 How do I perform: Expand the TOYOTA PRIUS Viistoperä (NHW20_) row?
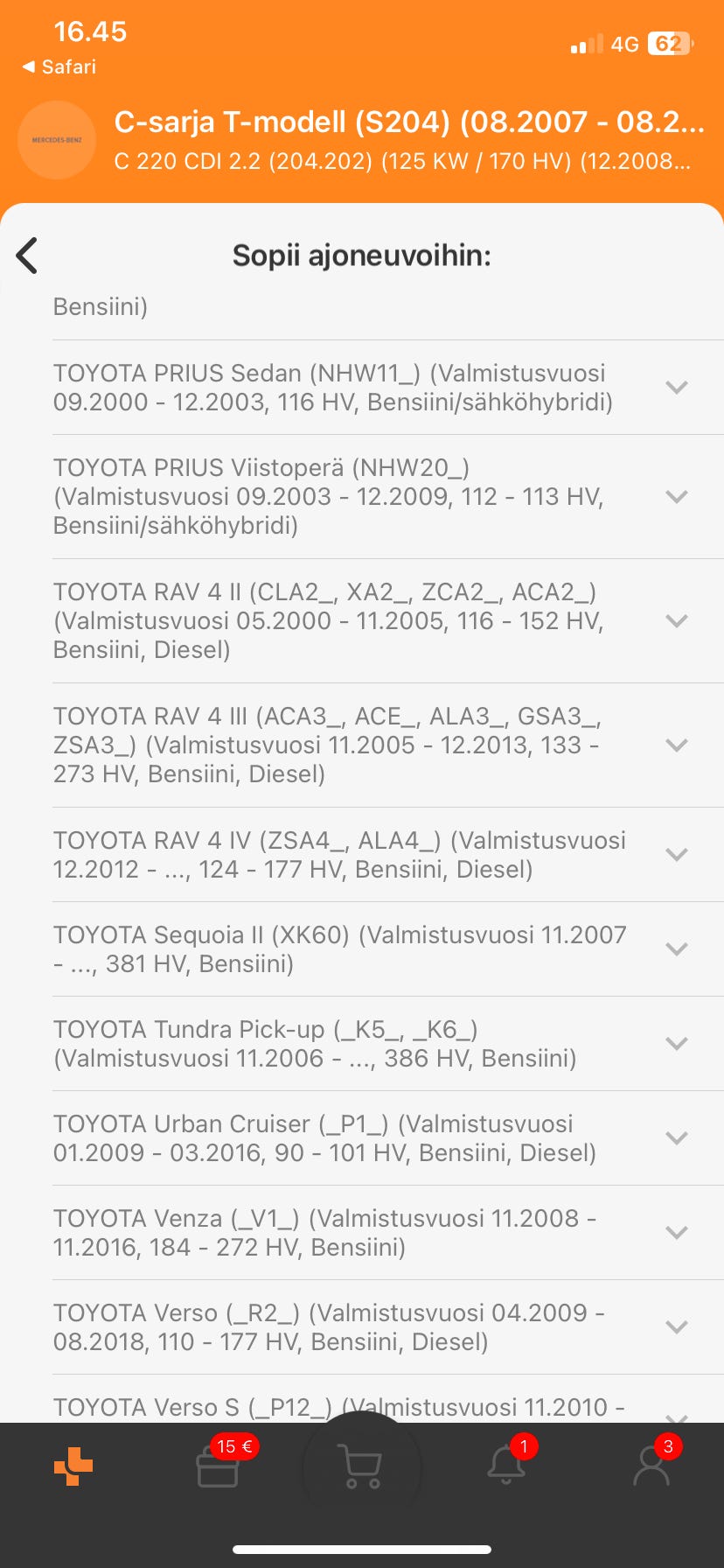pos(676,497)
